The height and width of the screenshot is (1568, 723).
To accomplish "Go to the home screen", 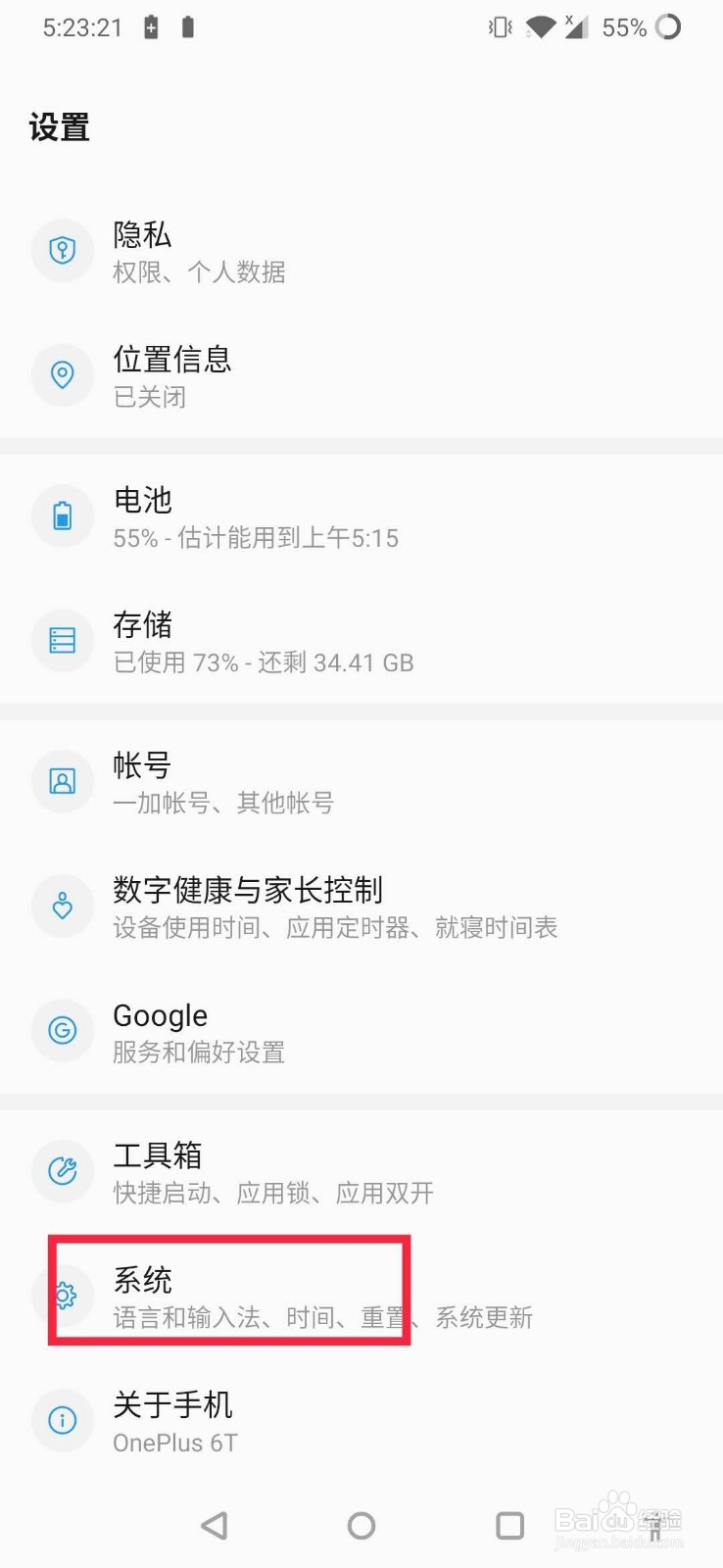I will pyautogui.click(x=361, y=1526).
